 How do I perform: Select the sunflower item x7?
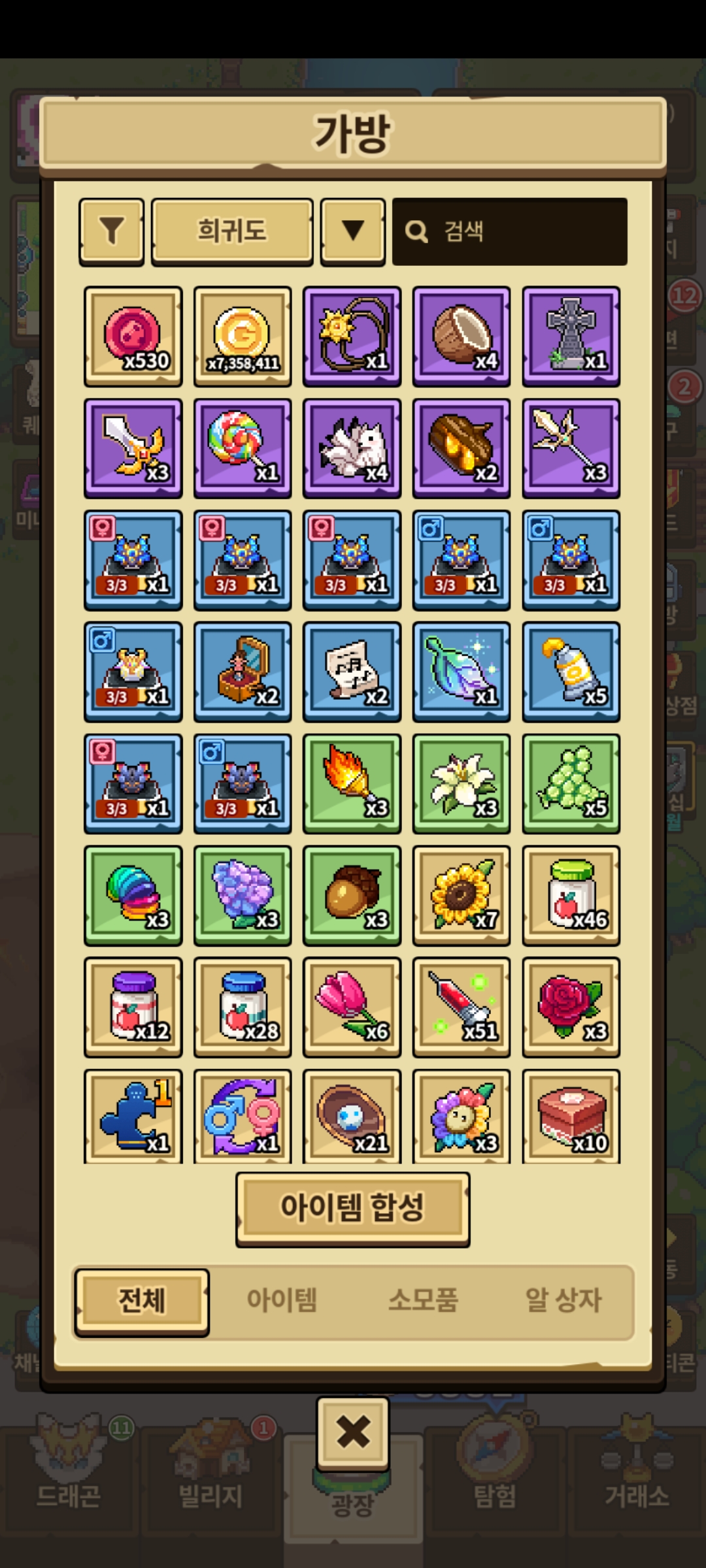tap(462, 894)
